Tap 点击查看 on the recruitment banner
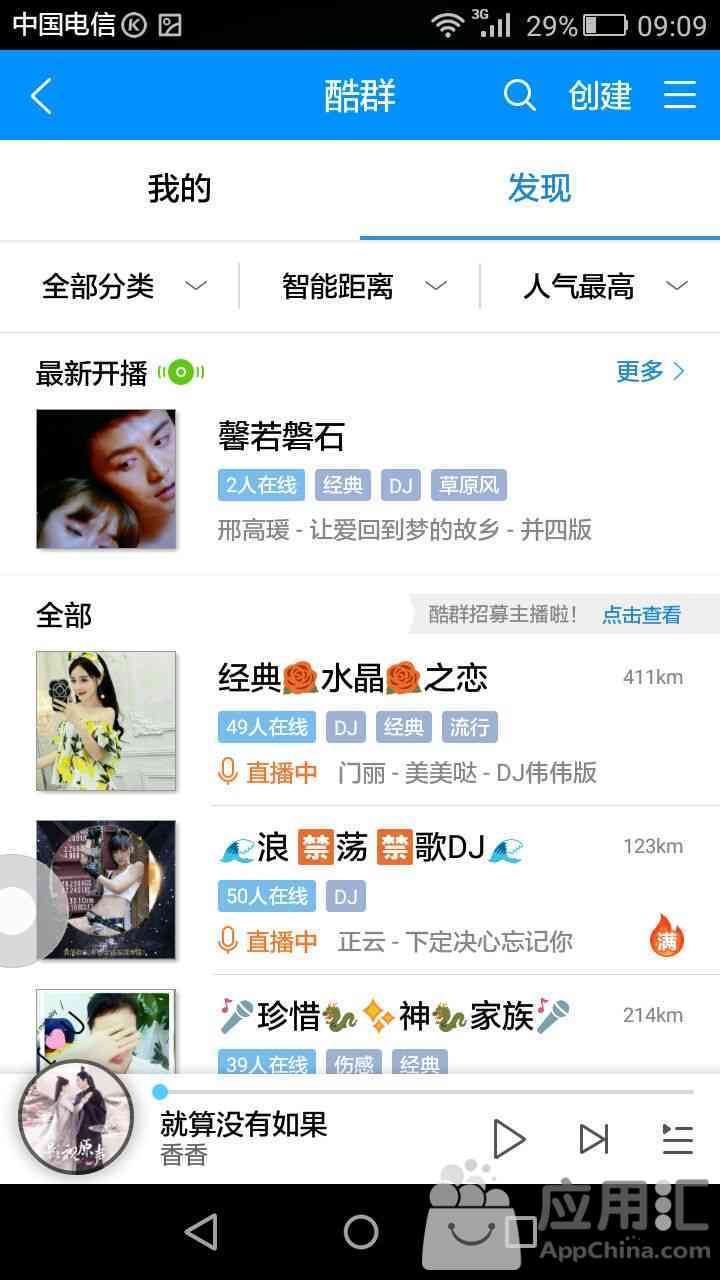 641,615
